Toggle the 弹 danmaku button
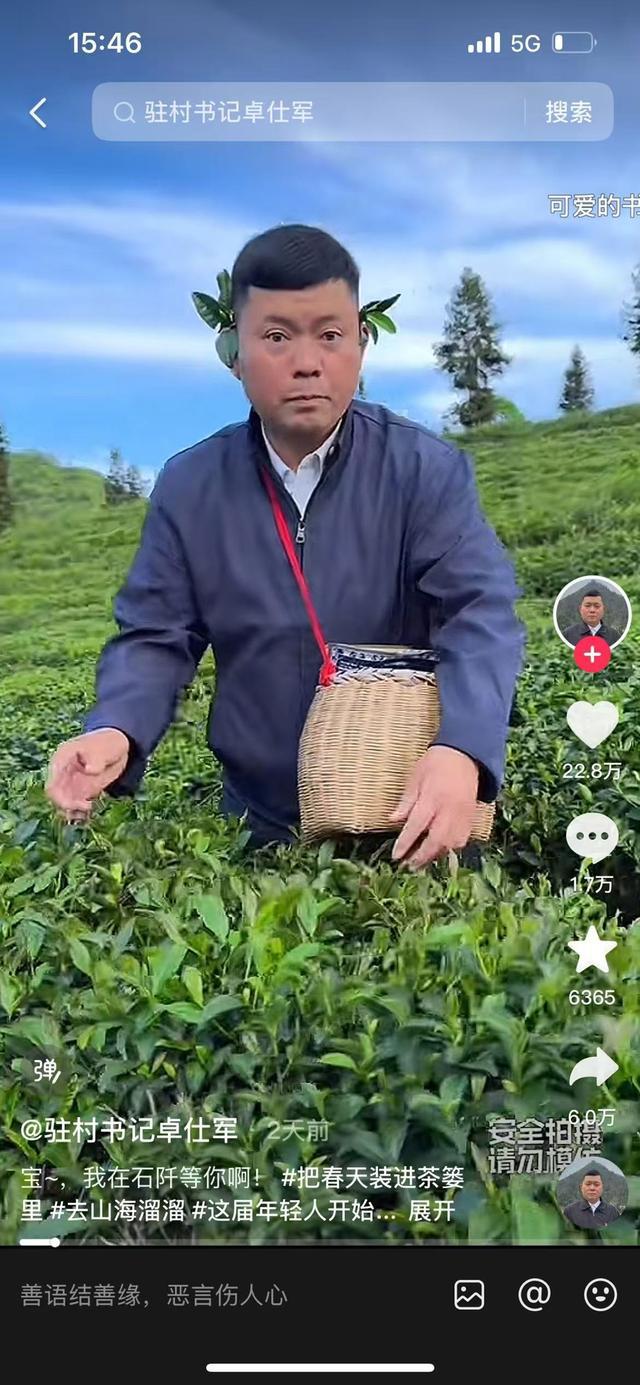 (46, 1071)
